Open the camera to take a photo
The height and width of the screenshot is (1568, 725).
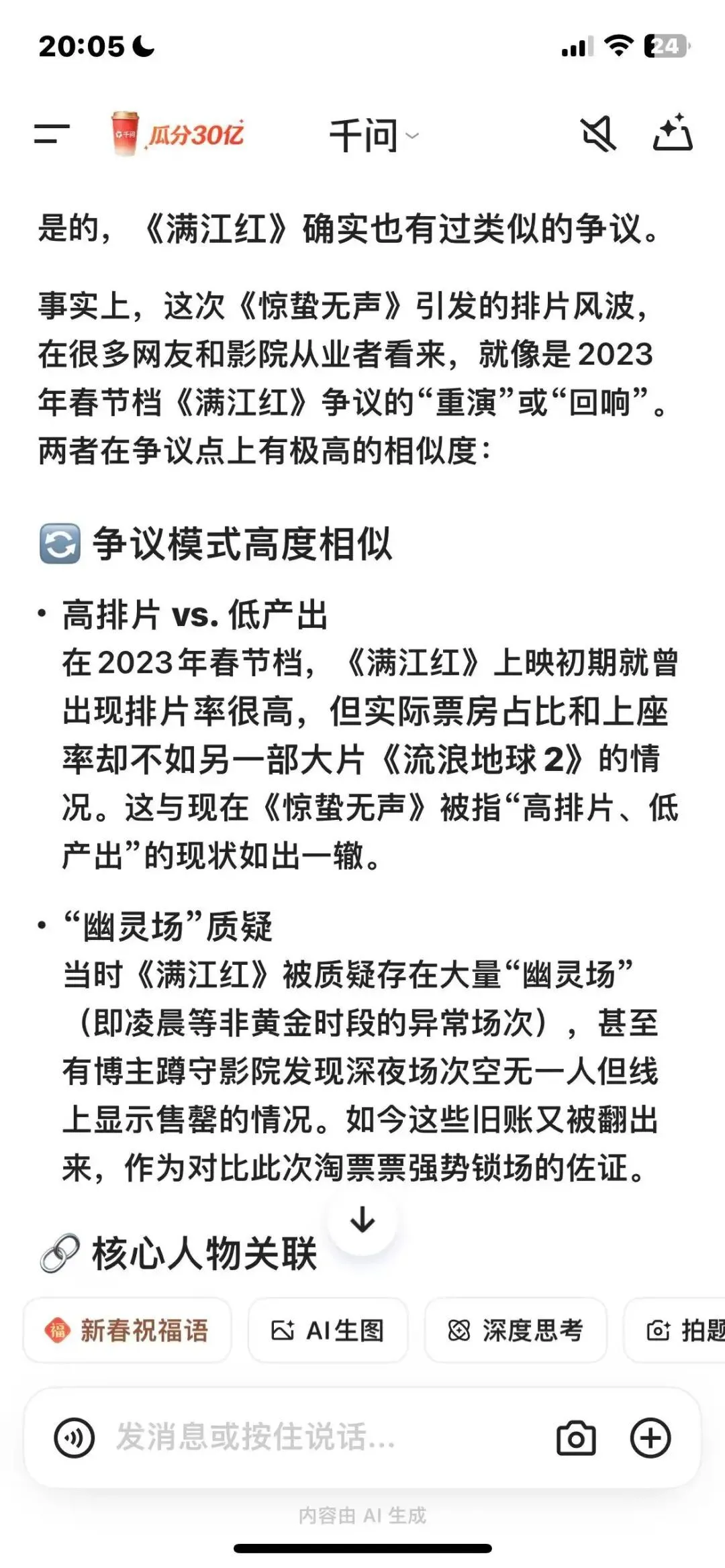click(x=576, y=1438)
